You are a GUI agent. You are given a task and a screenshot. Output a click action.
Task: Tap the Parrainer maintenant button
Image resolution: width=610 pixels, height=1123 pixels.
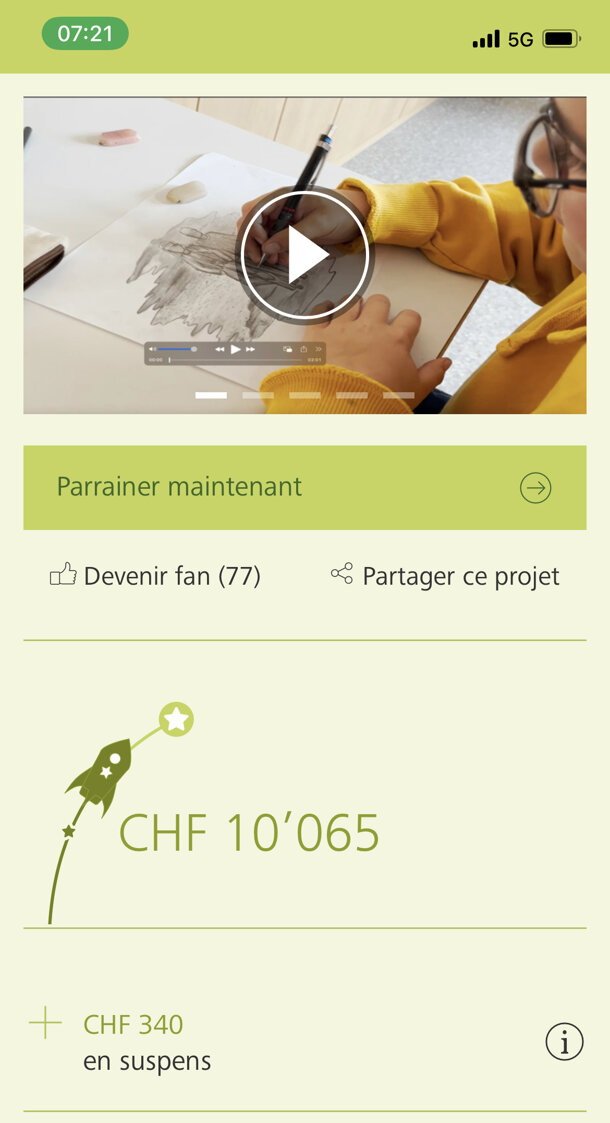pos(304,488)
